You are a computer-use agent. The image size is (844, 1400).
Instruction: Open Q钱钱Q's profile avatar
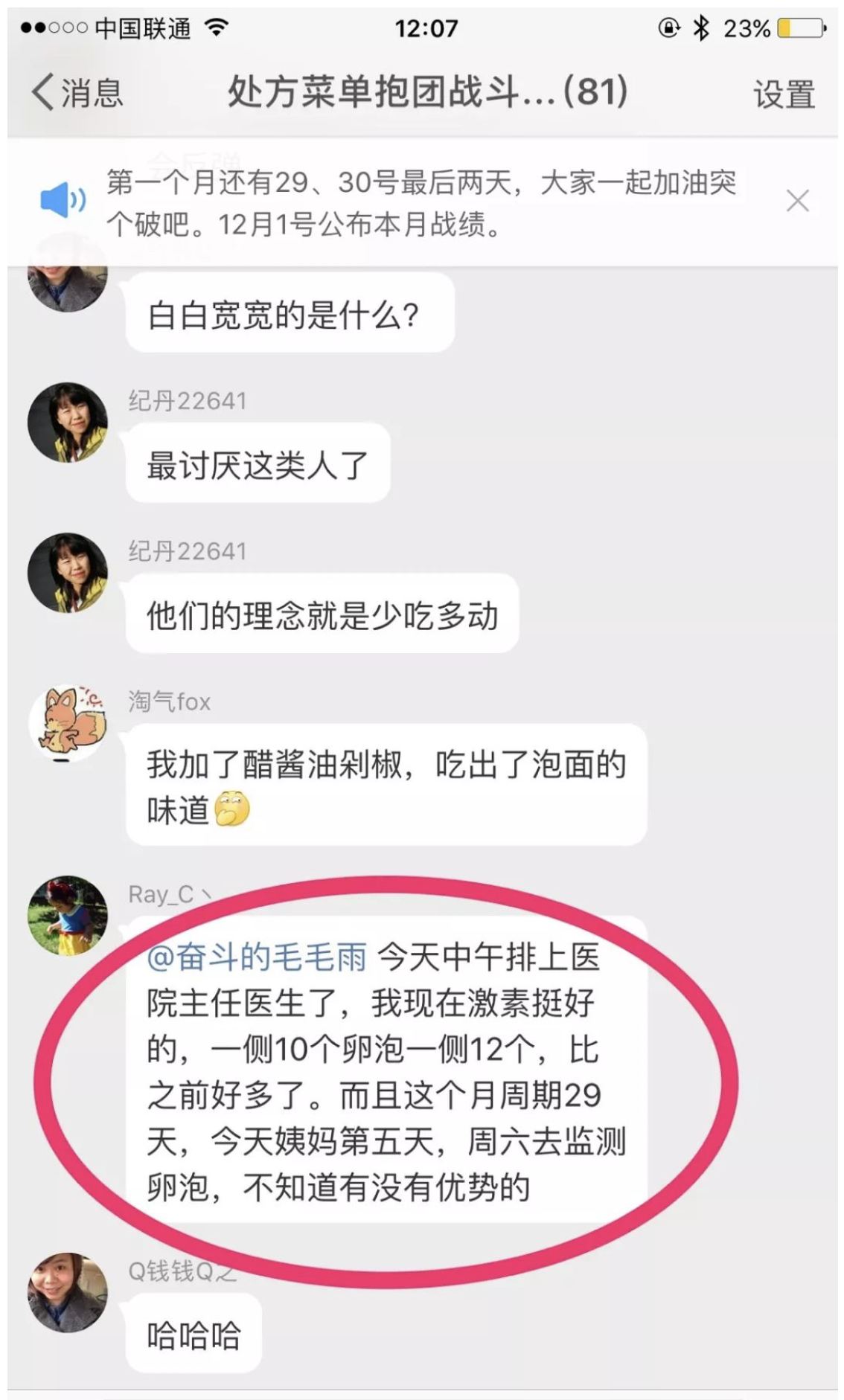(x=68, y=1292)
